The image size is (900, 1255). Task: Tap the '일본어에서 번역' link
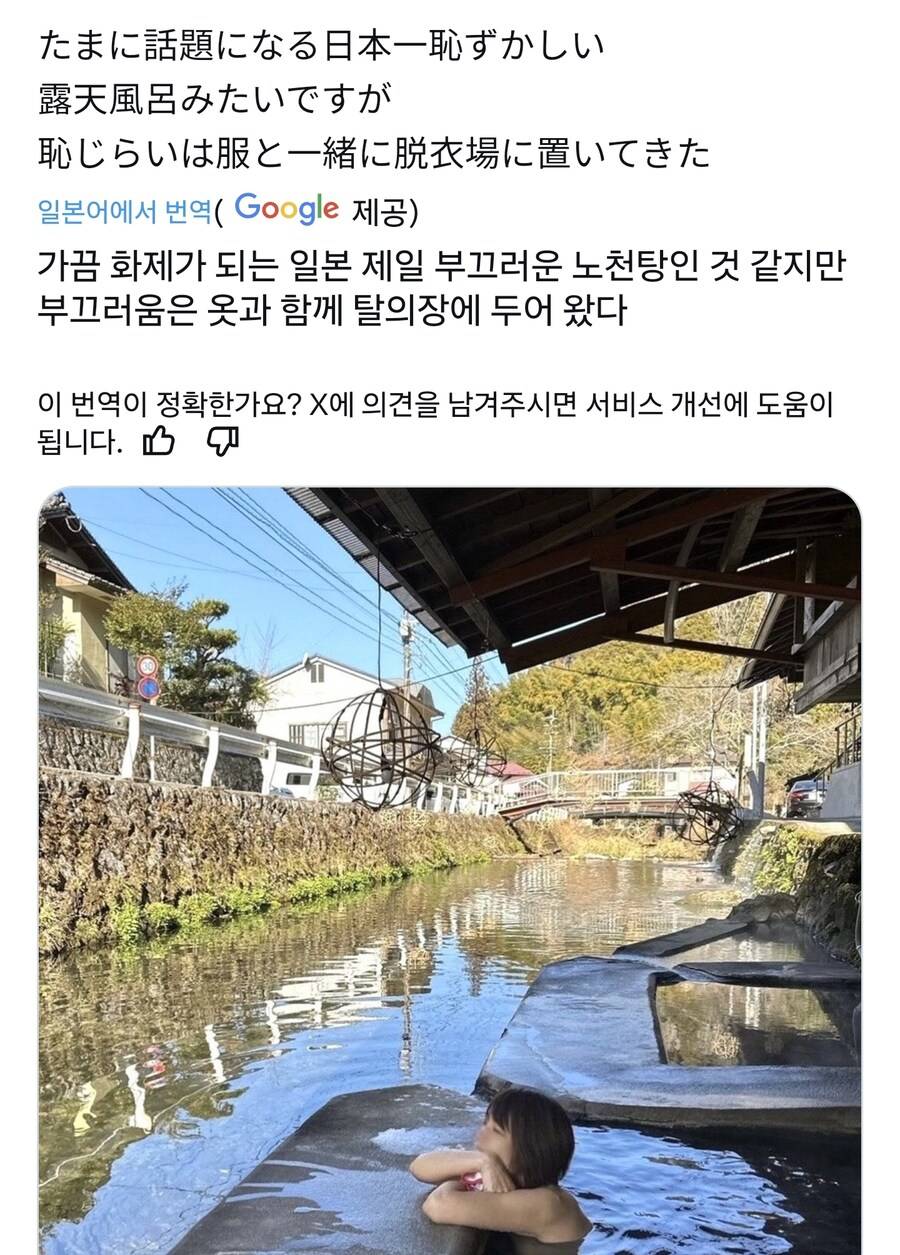(124, 211)
